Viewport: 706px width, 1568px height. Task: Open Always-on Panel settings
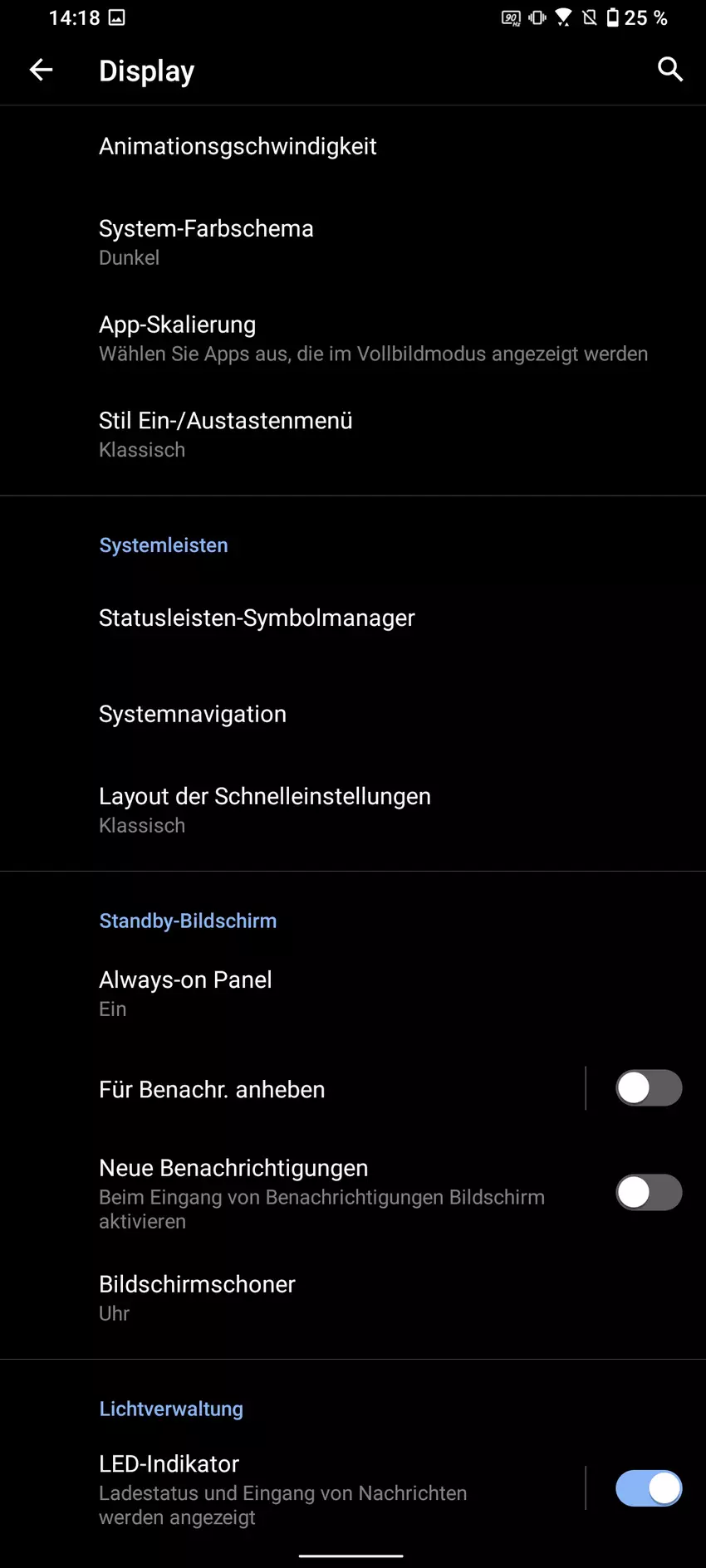tap(185, 993)
